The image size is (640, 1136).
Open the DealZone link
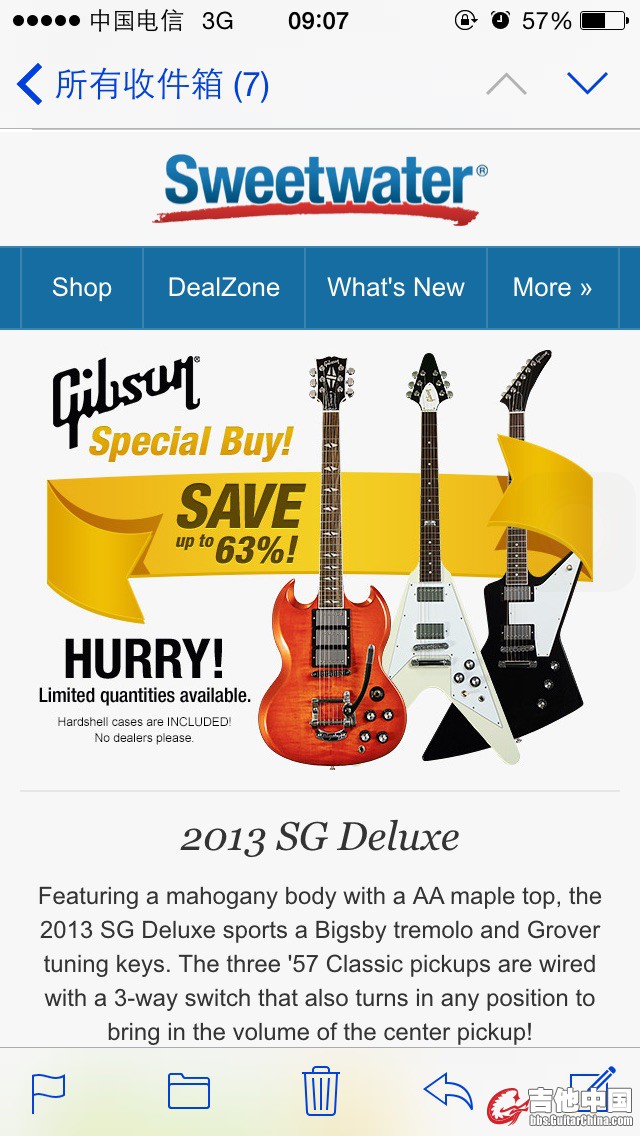[224, 288]
